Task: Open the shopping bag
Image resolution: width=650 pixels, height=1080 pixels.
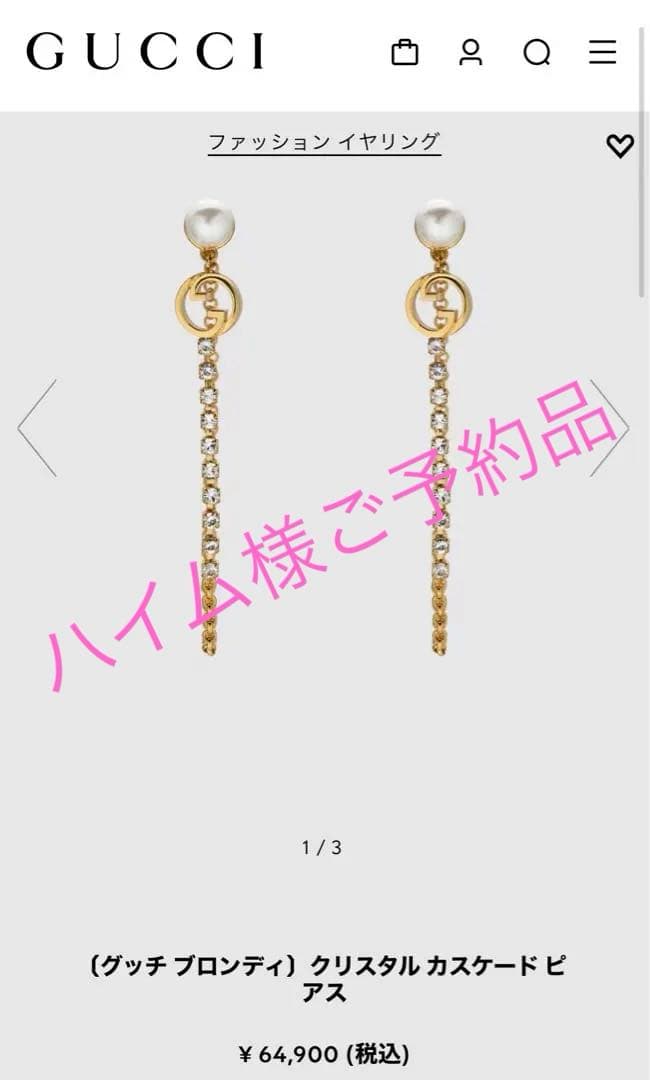Action: tap(405, 52)
